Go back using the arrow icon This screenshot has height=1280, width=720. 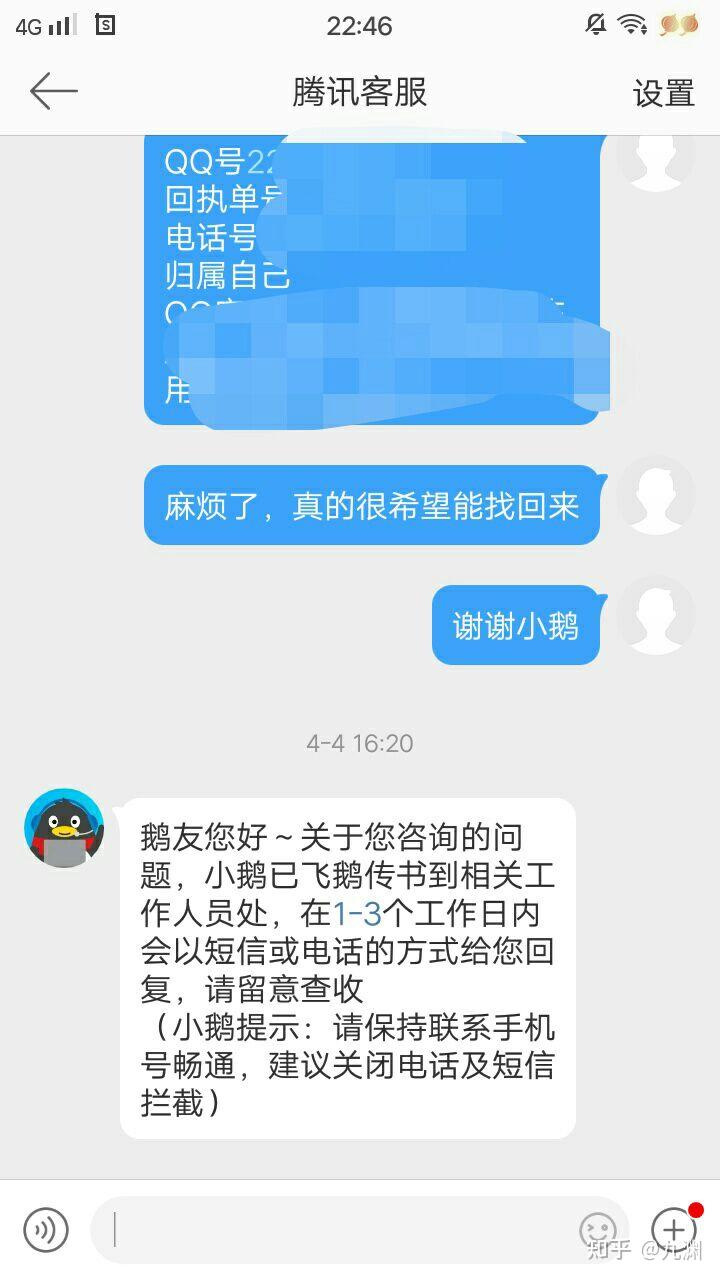pyautogui.click(x=53, y=92)
